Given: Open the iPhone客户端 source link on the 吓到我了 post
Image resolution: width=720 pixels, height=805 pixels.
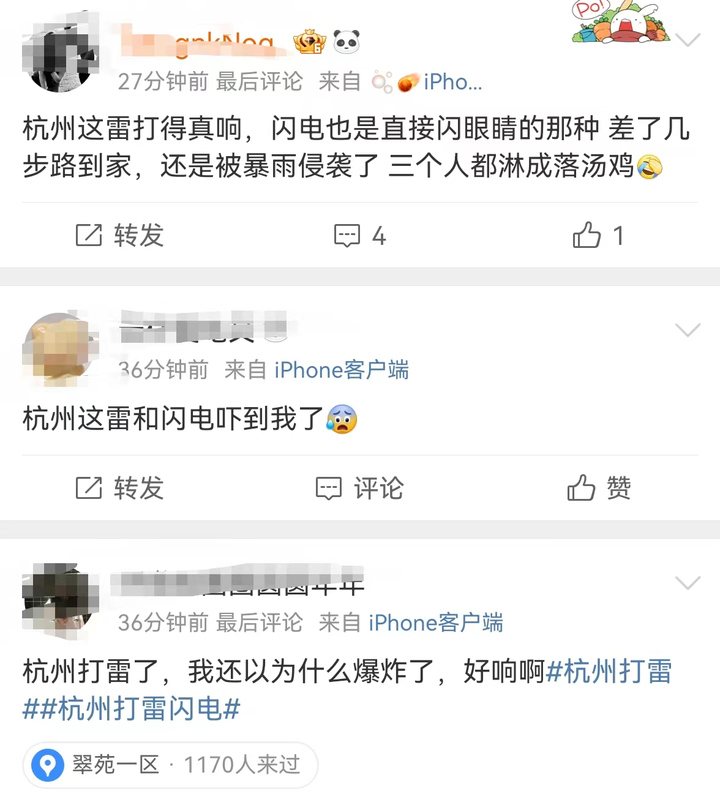Looking at the screenshot, I should [341, 370].
